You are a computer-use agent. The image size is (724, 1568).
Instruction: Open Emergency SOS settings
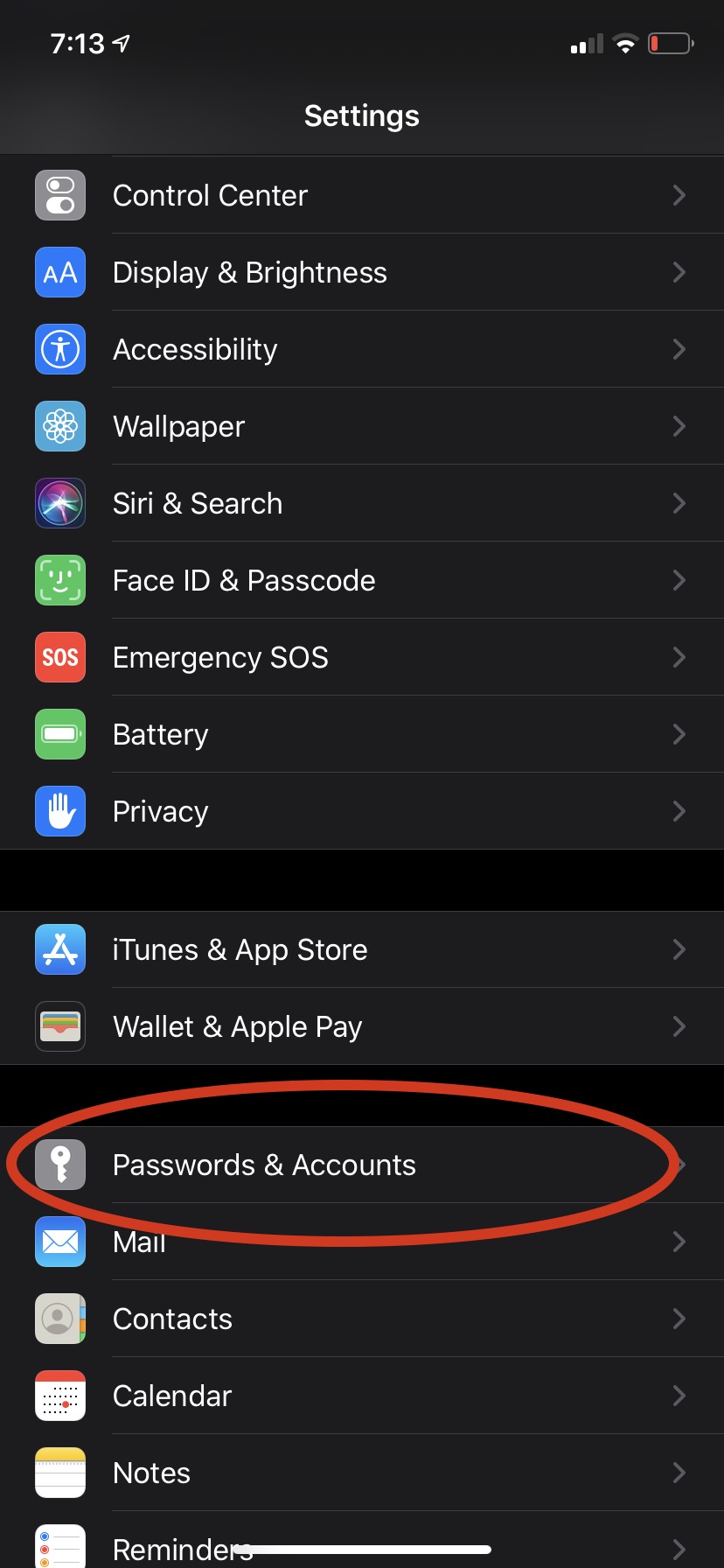[361, 657]
